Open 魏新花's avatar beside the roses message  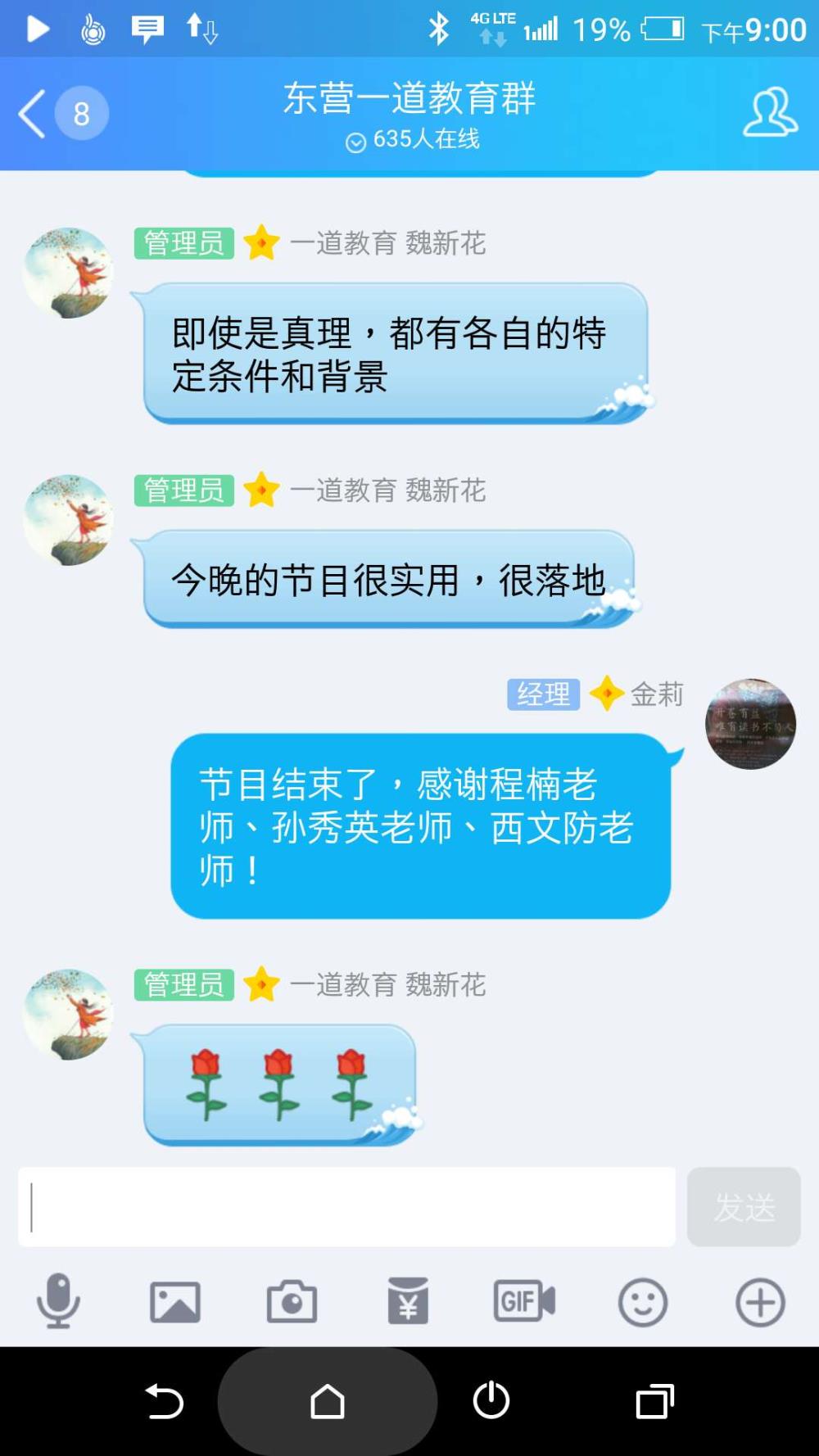pyautogui.click(x=68, y=1015)
